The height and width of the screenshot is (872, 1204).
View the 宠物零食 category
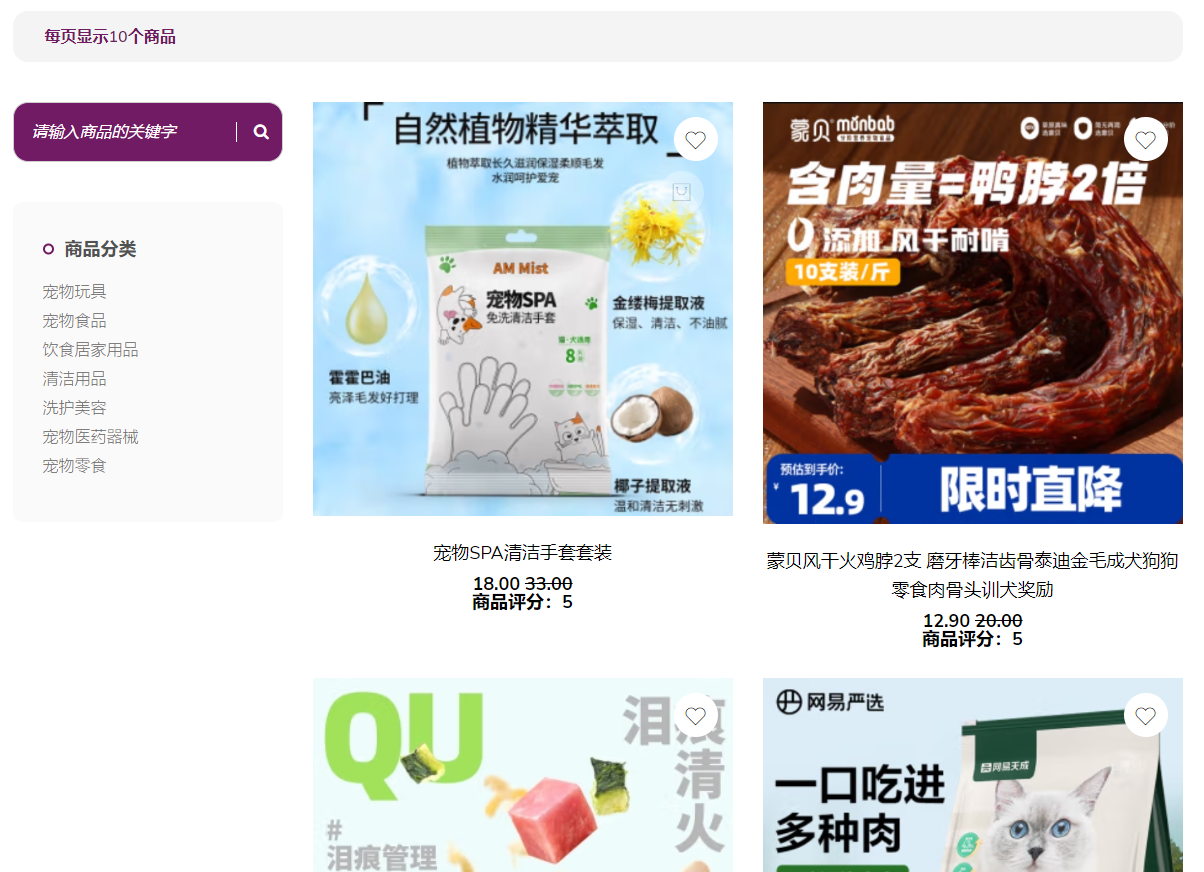(x=74, y=465)
